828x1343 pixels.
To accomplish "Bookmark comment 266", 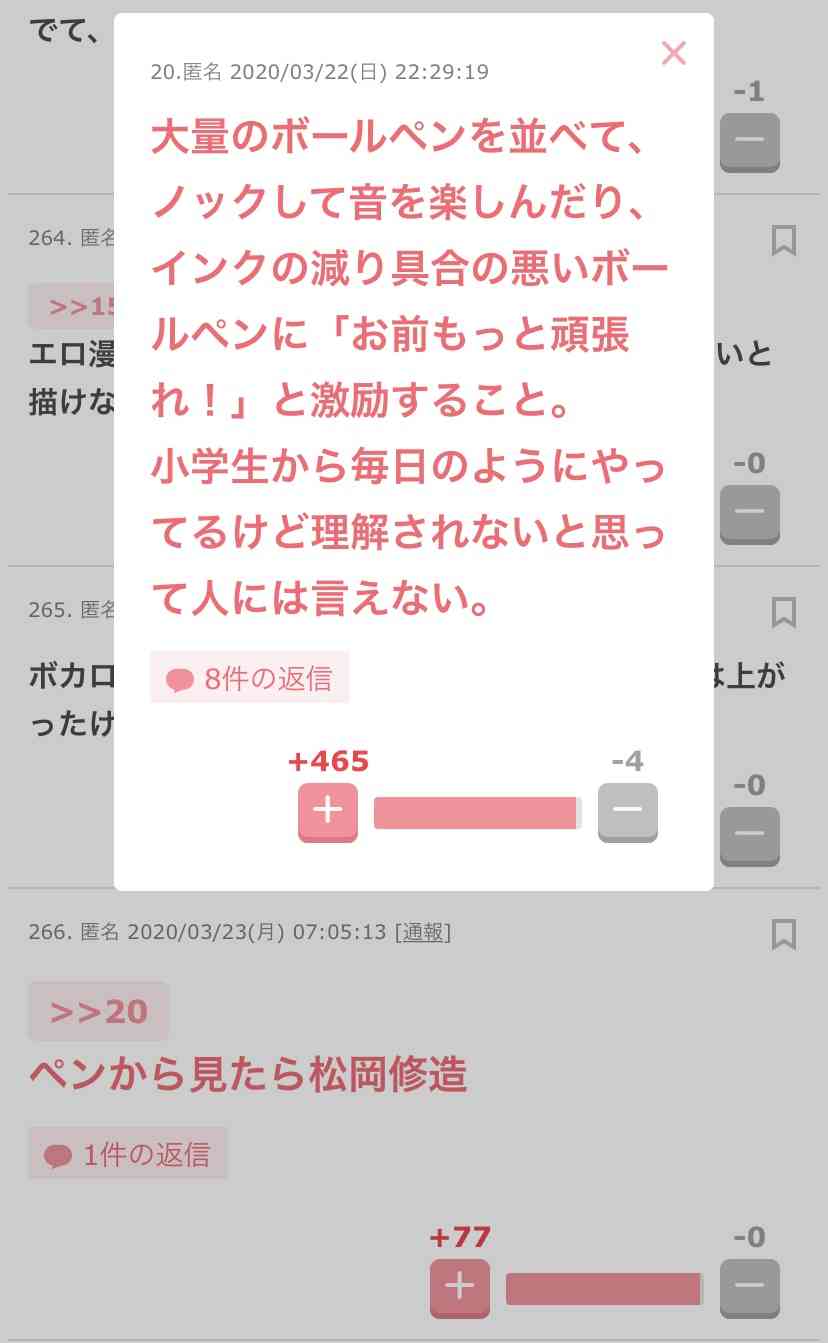I will (784, 934).
